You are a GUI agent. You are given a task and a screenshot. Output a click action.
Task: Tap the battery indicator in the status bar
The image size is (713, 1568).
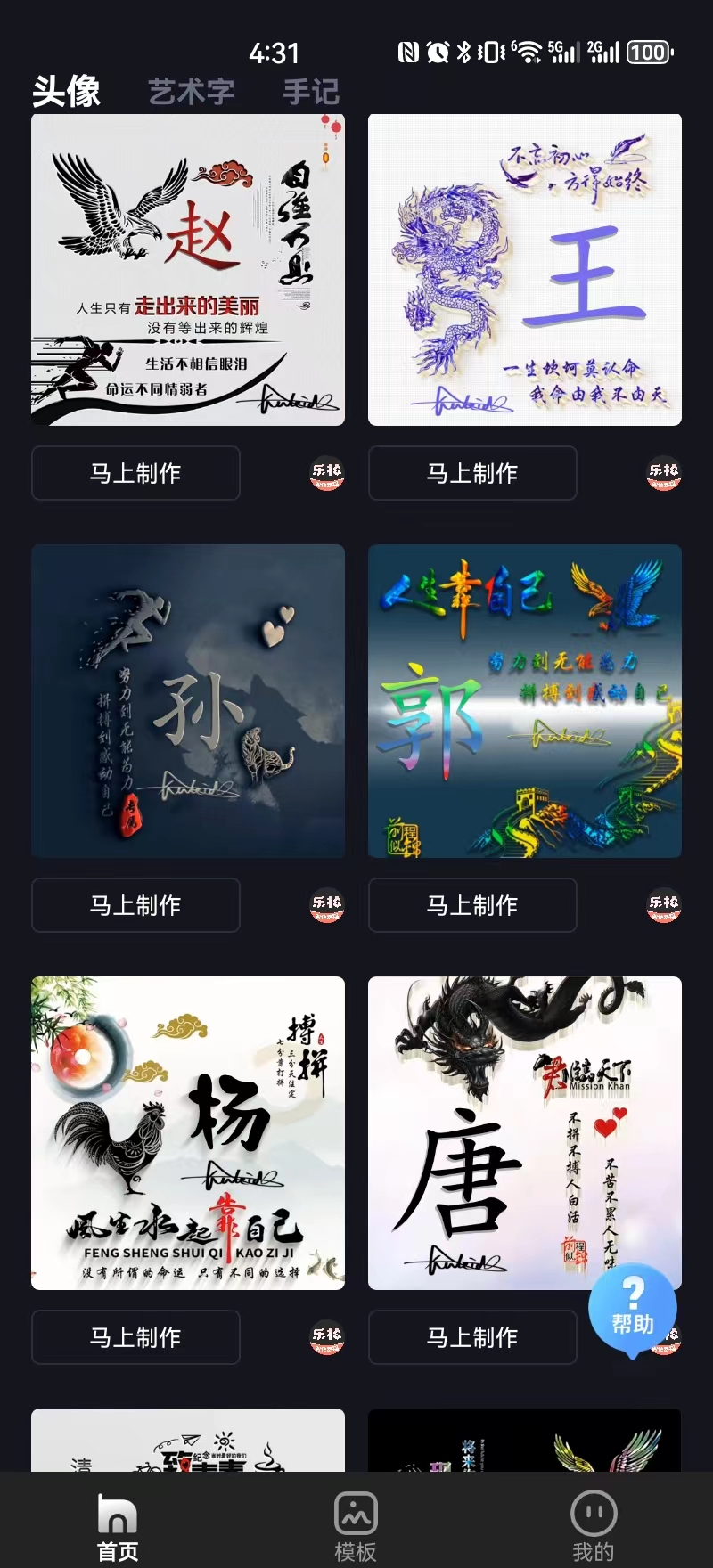point(648,52)
